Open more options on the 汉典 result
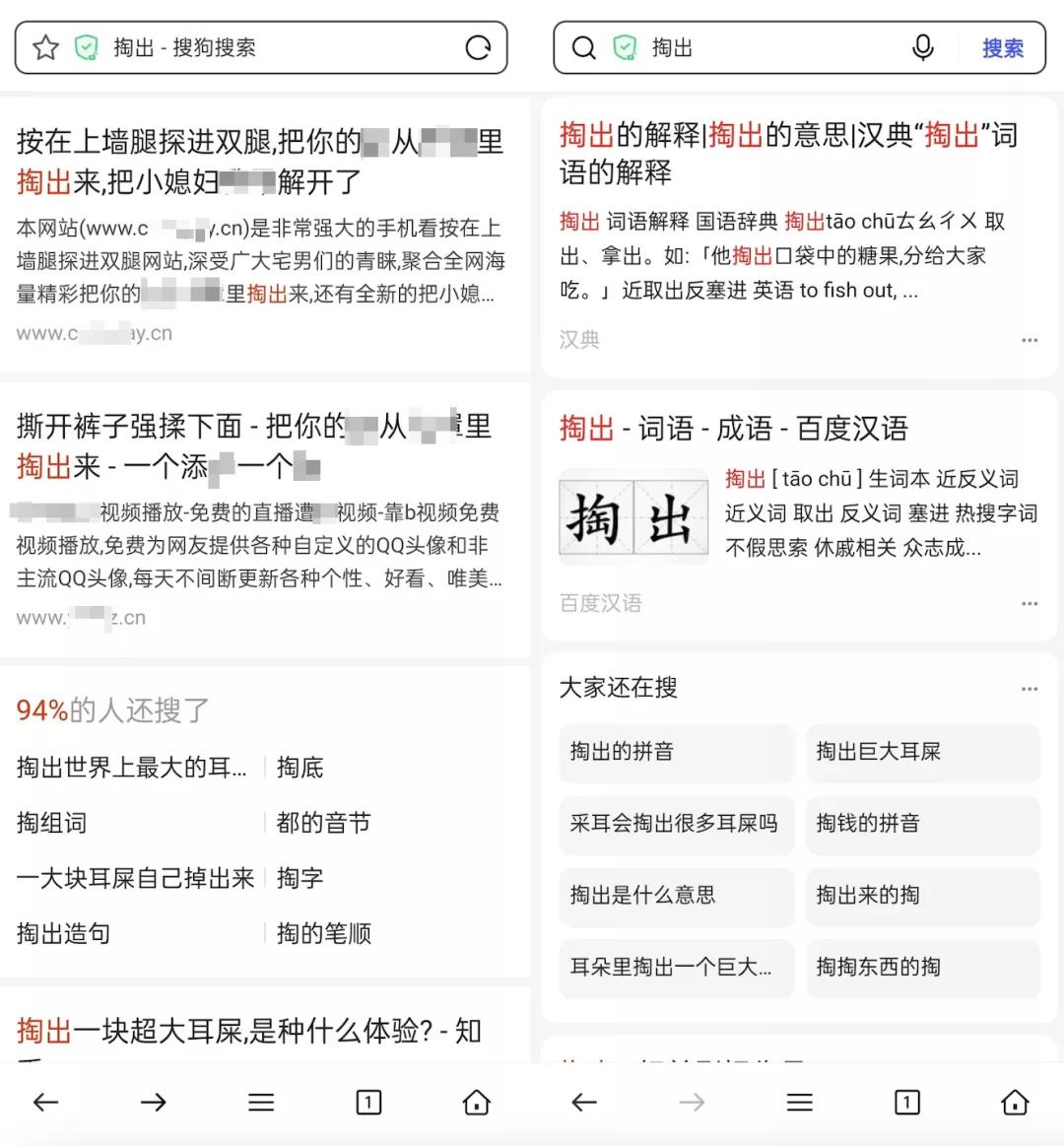This screenshot has width=1064, height=1146. click(x=1030, y=340)
